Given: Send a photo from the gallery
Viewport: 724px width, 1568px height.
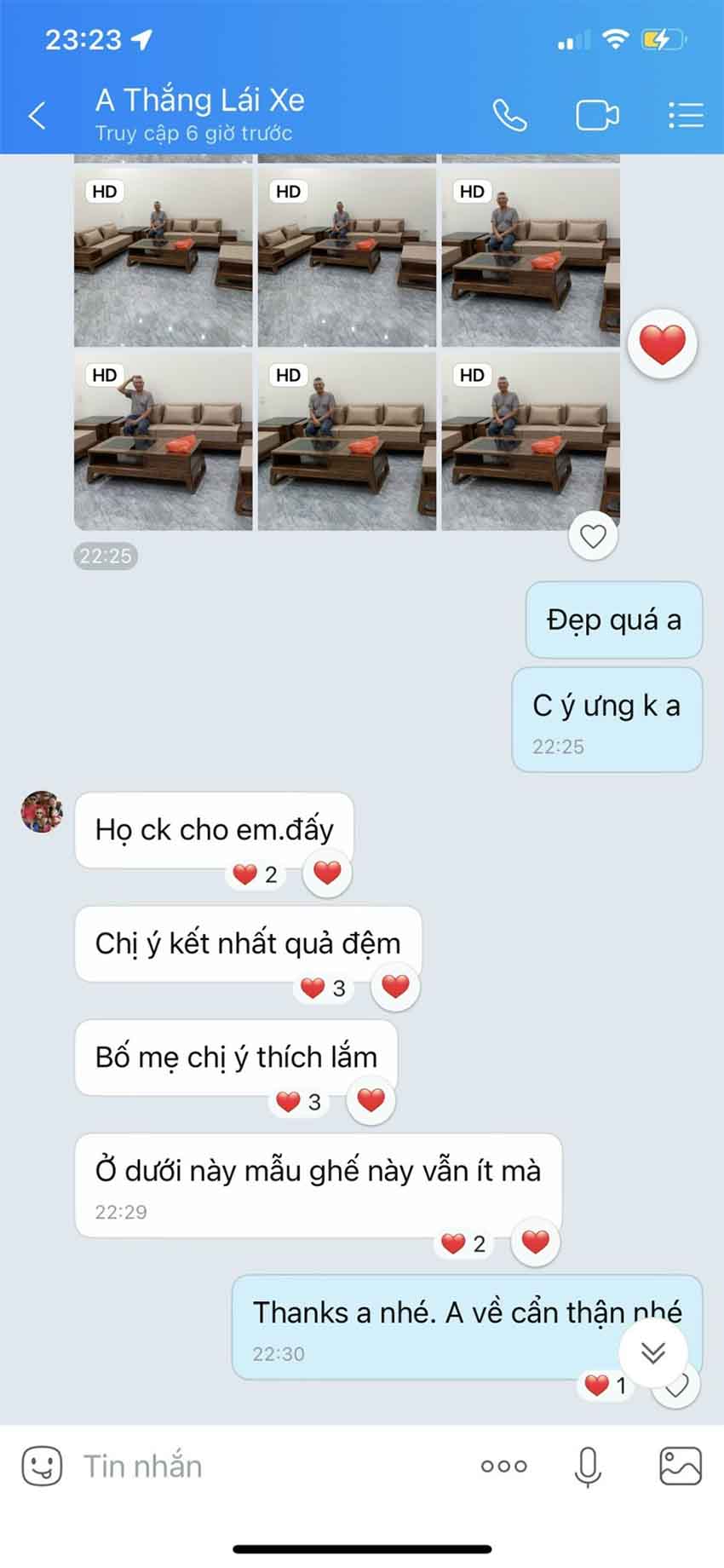Looking at the screenshot, I should pyautogui.click(x=681, y=1467).
